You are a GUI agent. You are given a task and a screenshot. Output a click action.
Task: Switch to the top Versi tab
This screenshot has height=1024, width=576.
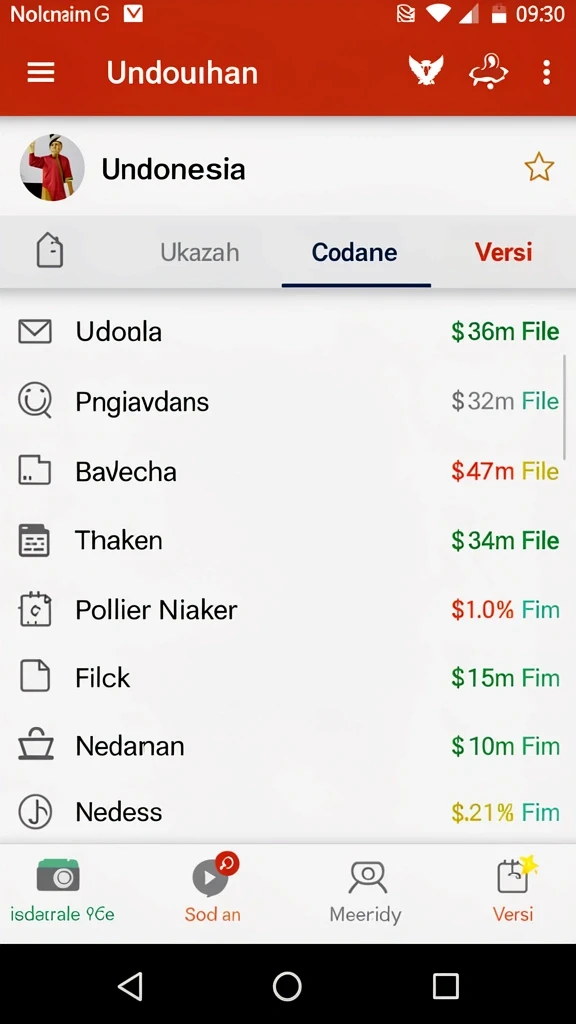504,252
